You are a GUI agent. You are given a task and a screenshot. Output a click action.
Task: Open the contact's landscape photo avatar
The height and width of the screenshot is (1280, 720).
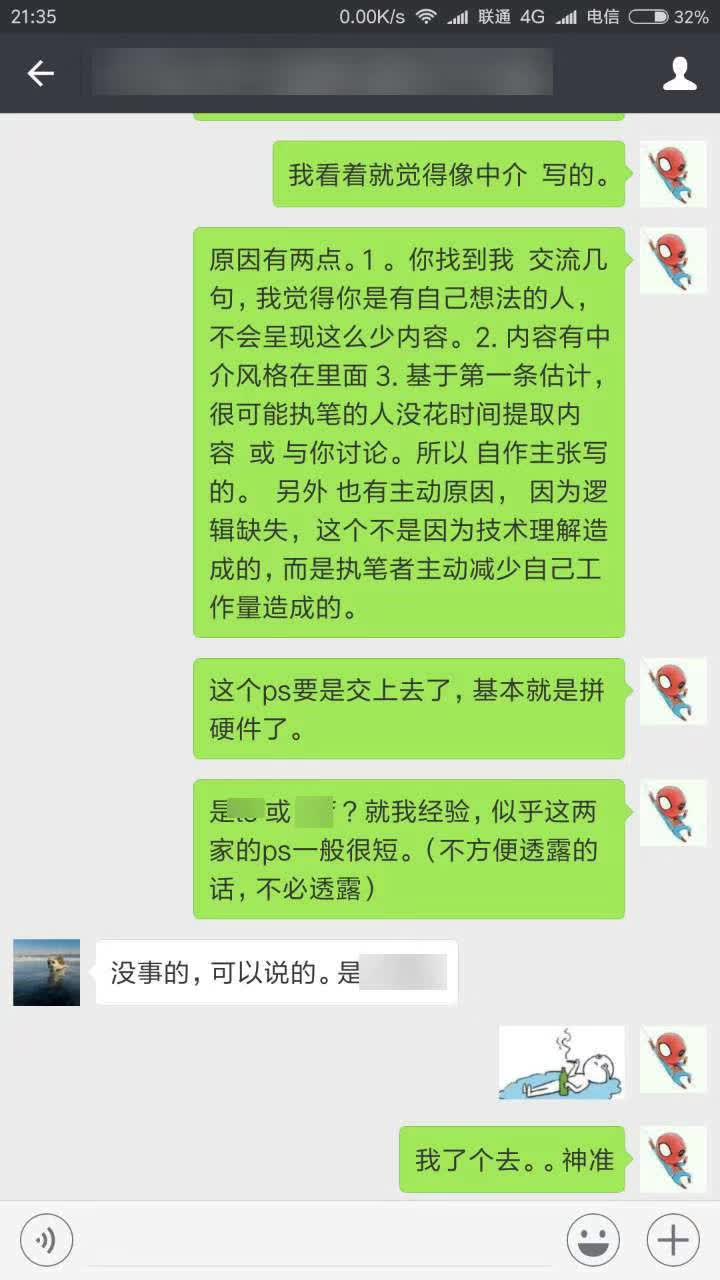point(46,972)
